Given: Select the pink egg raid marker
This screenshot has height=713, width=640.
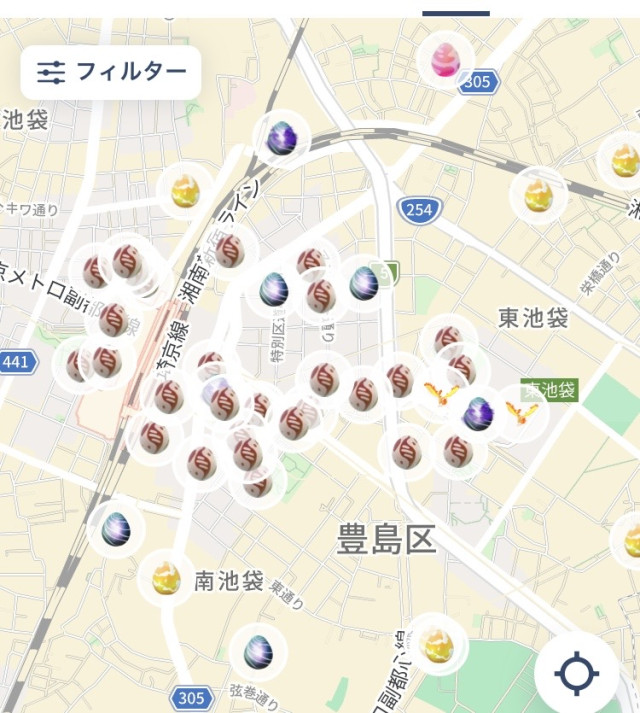Looking at the screenshot, I should tap(444, 59).
